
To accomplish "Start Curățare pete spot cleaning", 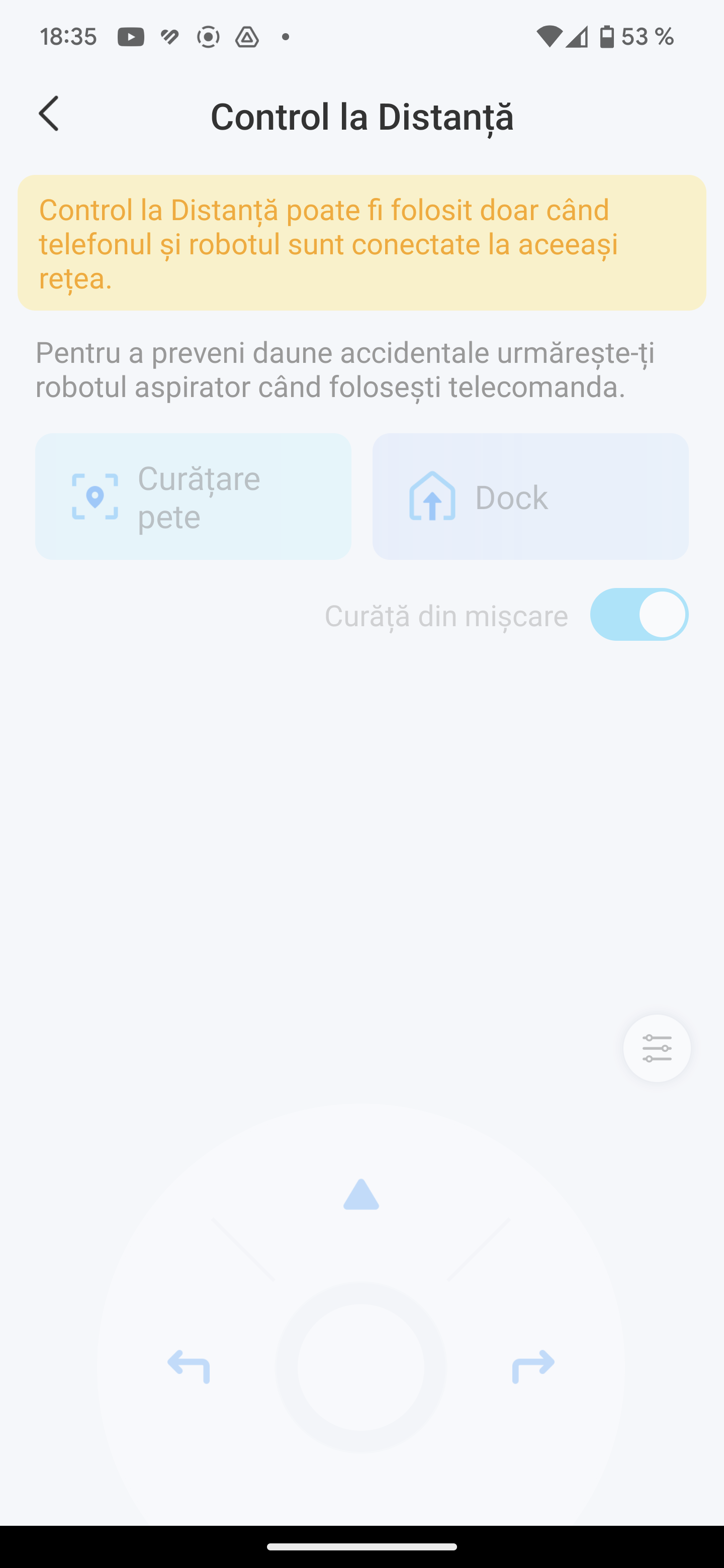I will coord(193,497).
